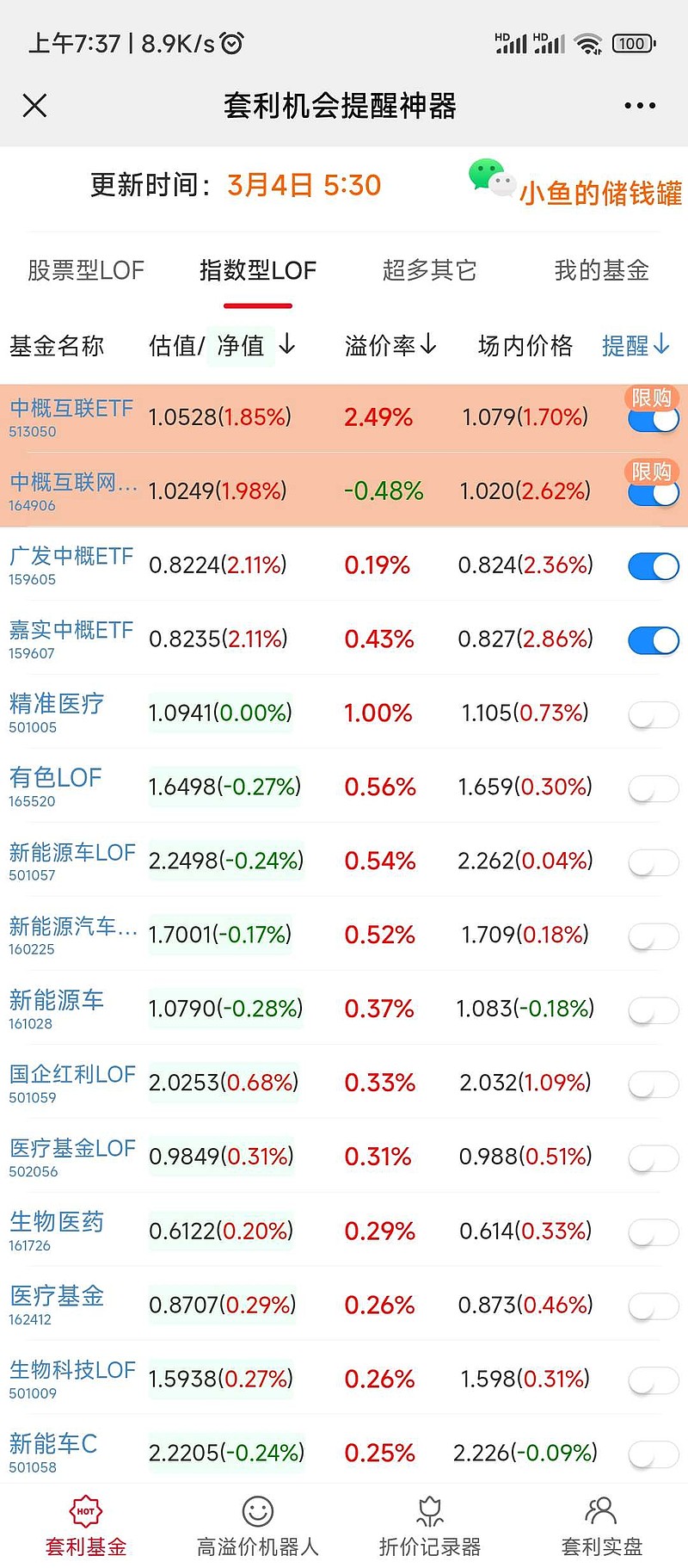
Task: Go to the 高溢价机器人 tab
Action: 258,1526
